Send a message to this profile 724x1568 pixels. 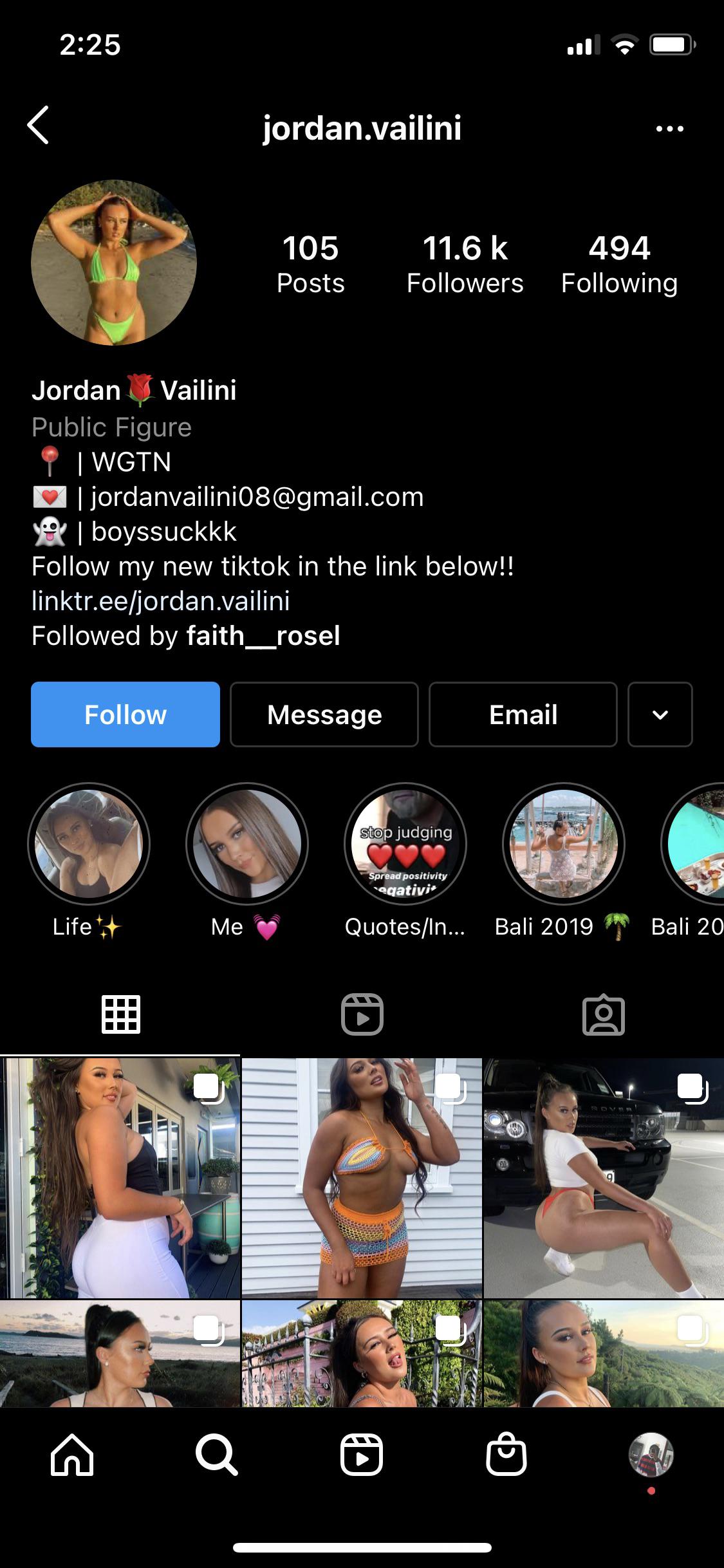coord(324,714)
